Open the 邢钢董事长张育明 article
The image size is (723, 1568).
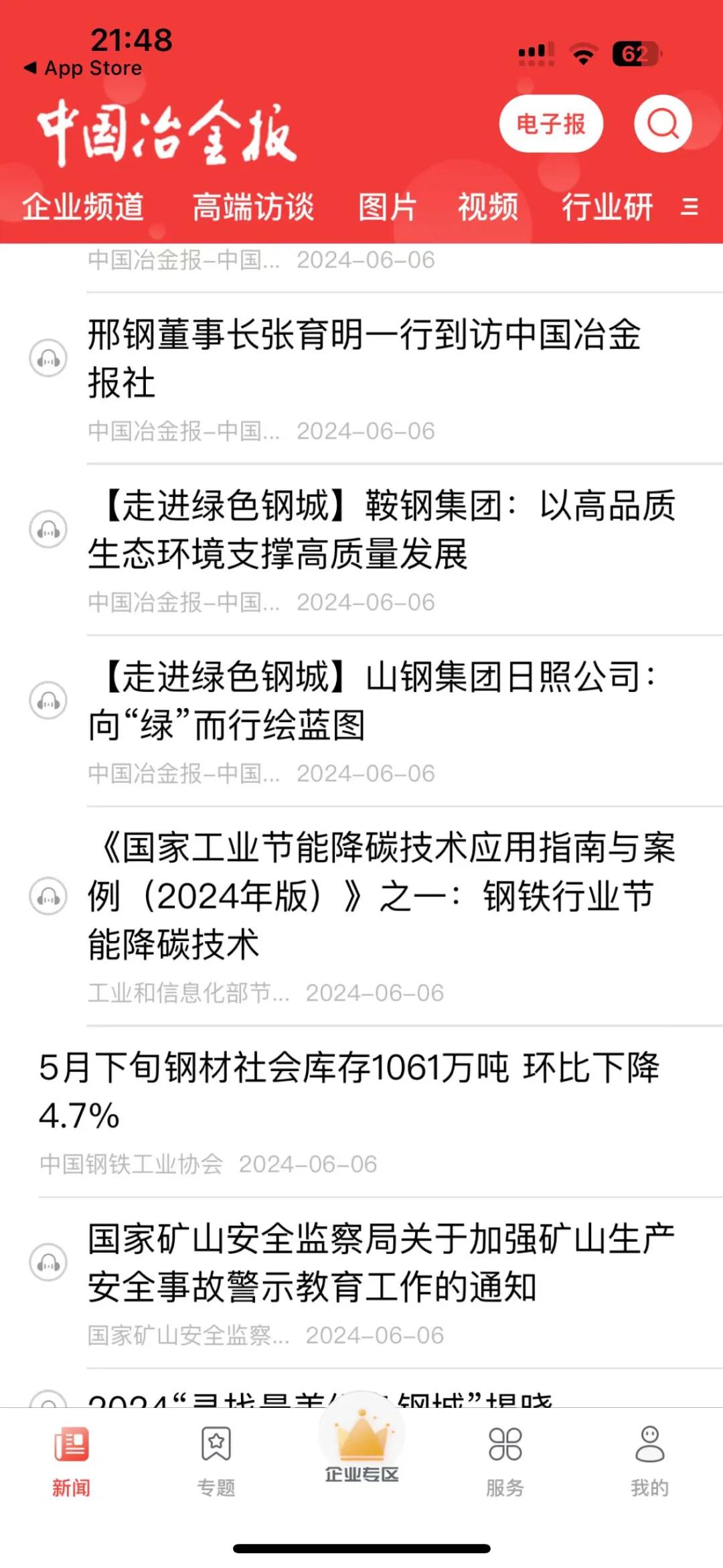click(x=365, y=358)
